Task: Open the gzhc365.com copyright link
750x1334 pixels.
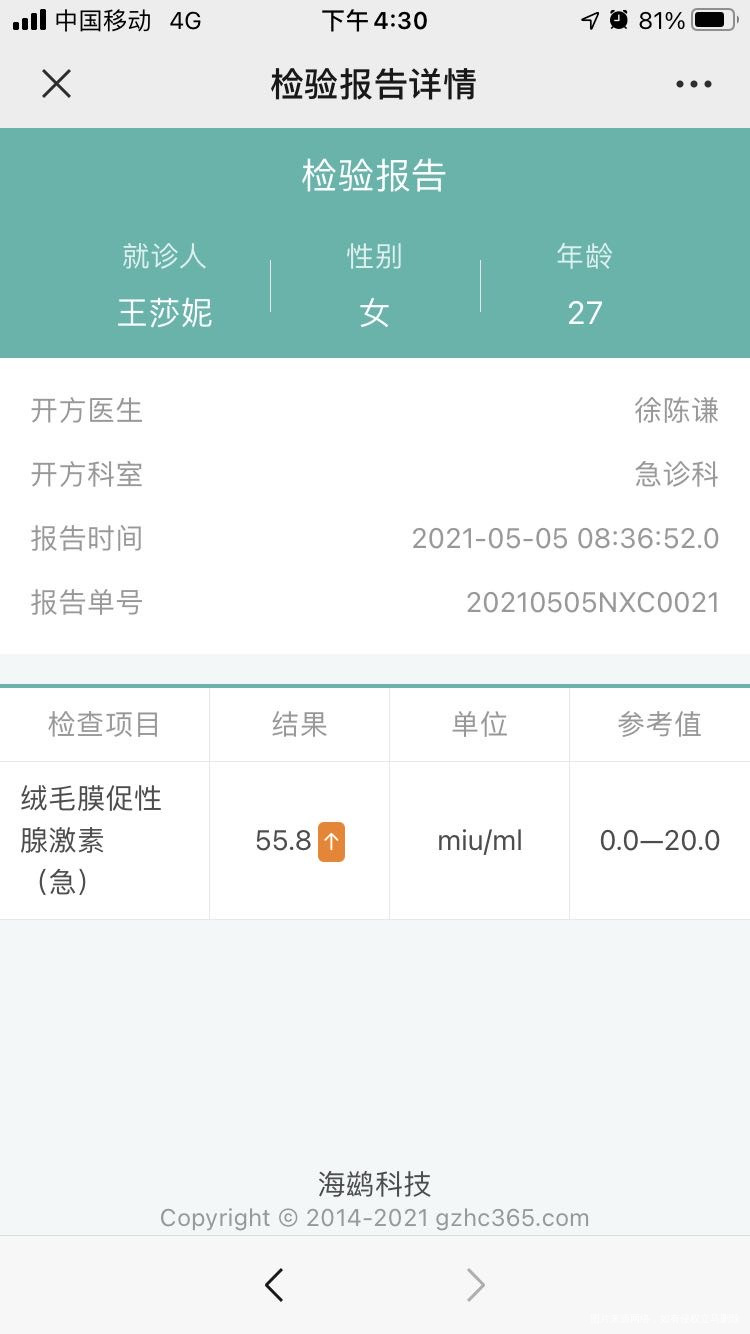Action: click(512, 1218)
